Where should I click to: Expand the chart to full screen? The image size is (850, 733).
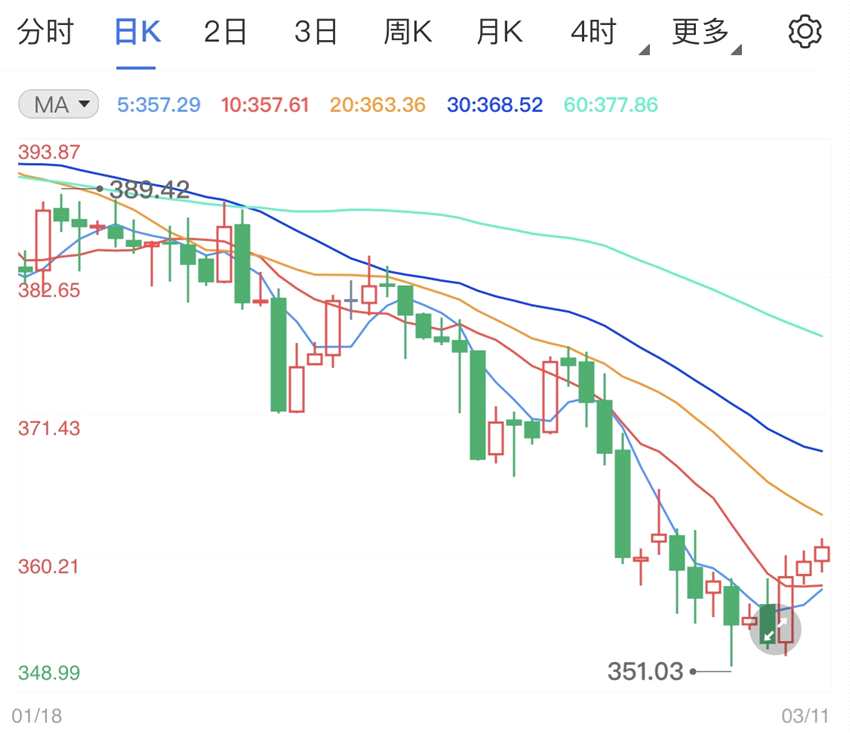(x=776, y=629)
